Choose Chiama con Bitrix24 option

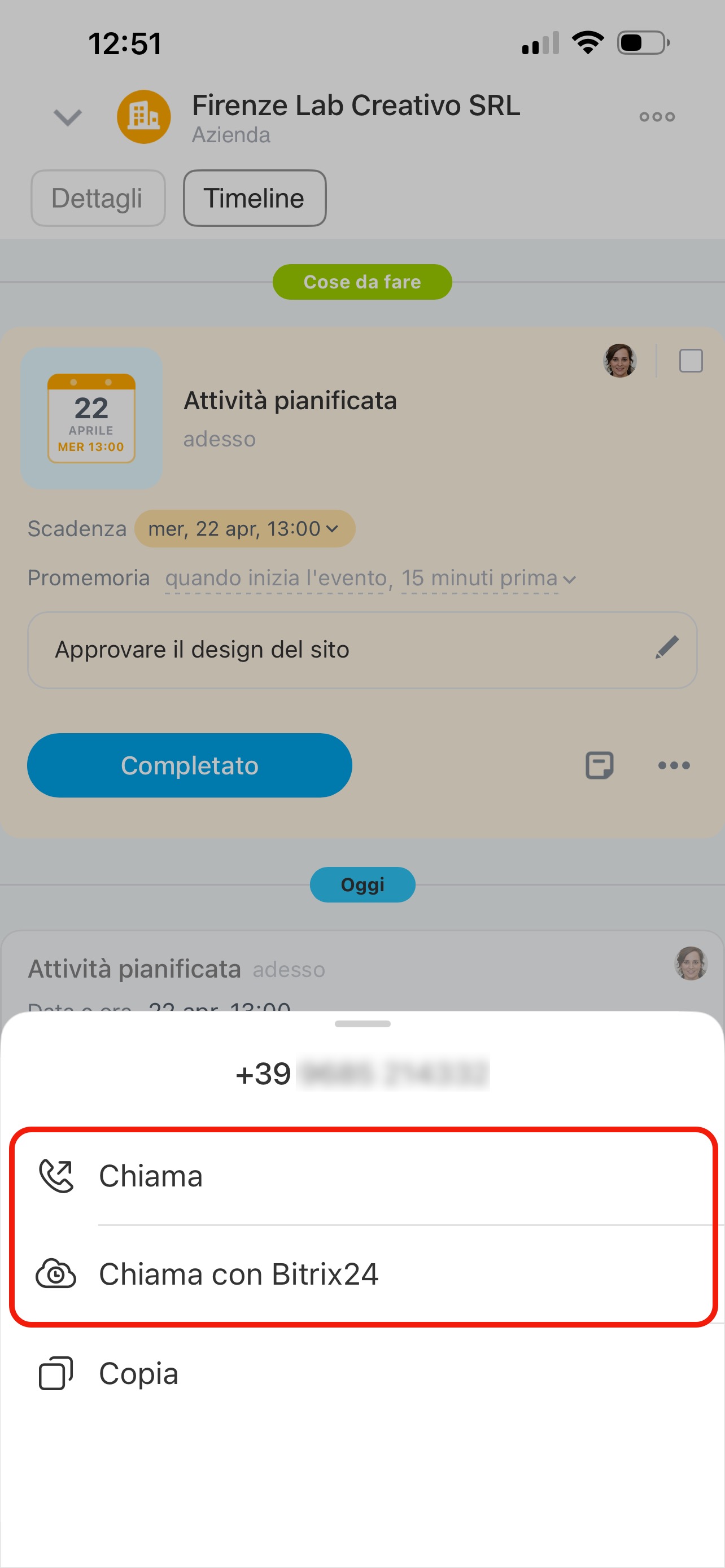[239, 1274]
